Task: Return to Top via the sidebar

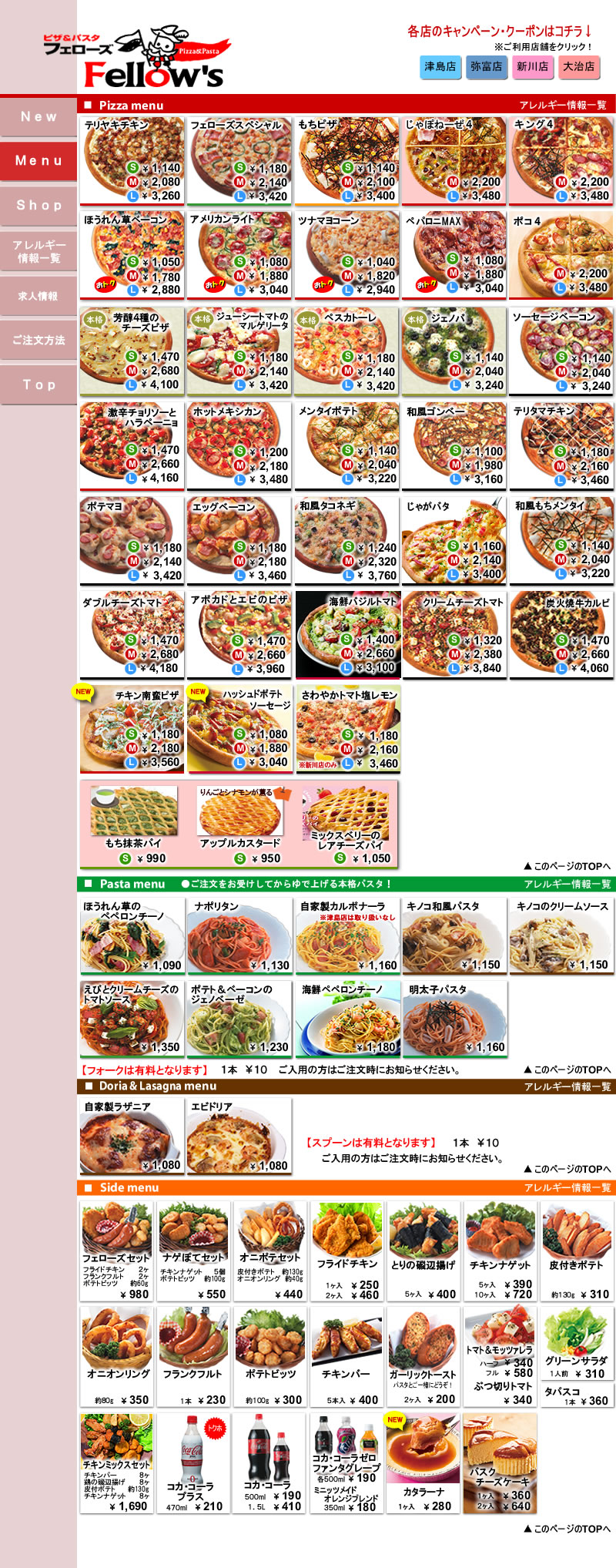Action: tap(38, 384)
